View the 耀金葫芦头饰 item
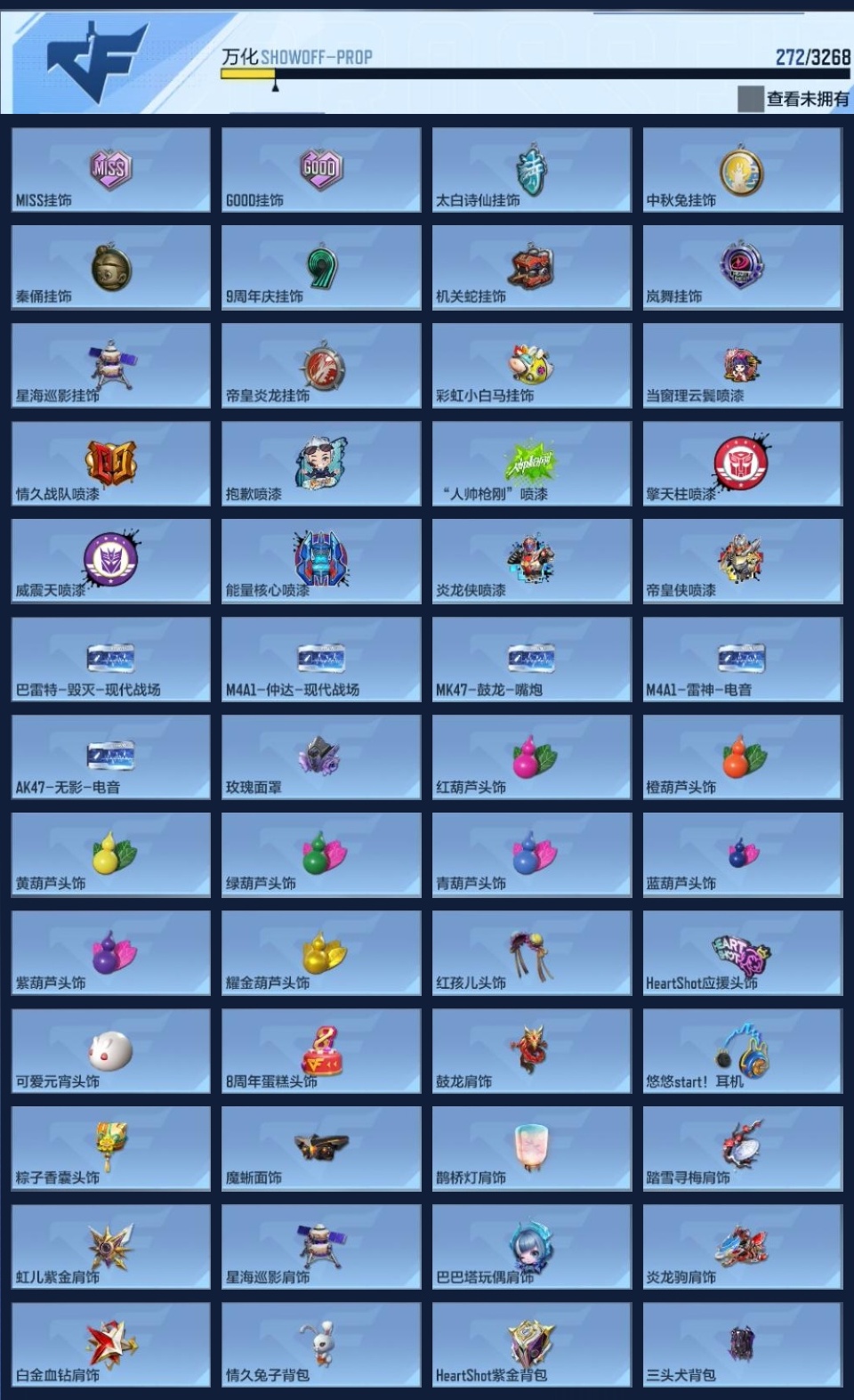This screenshot has width=854, height=1400. click(321, 953)
